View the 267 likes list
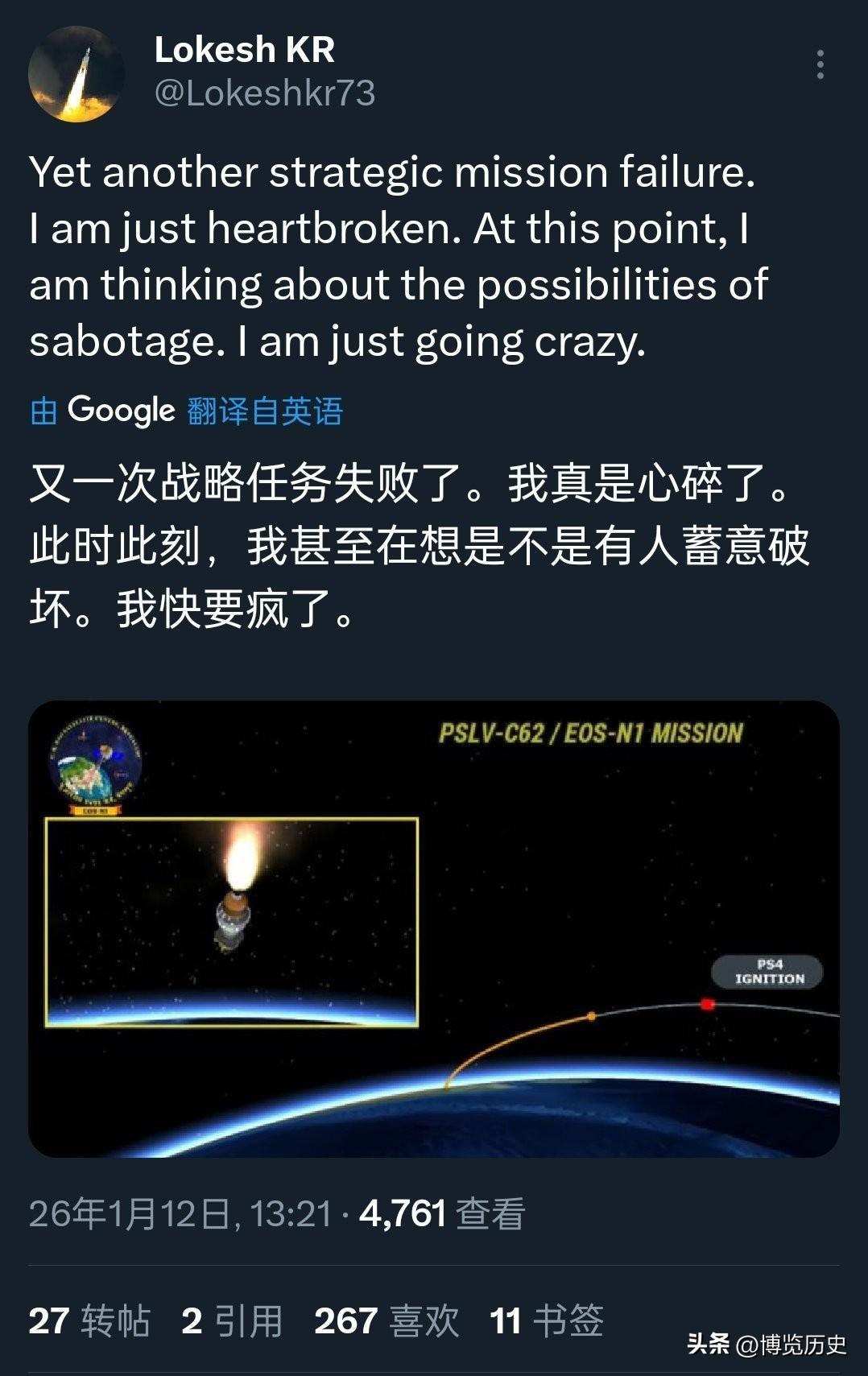This screenshot has width=868, height=1376. click(386, 1321)
